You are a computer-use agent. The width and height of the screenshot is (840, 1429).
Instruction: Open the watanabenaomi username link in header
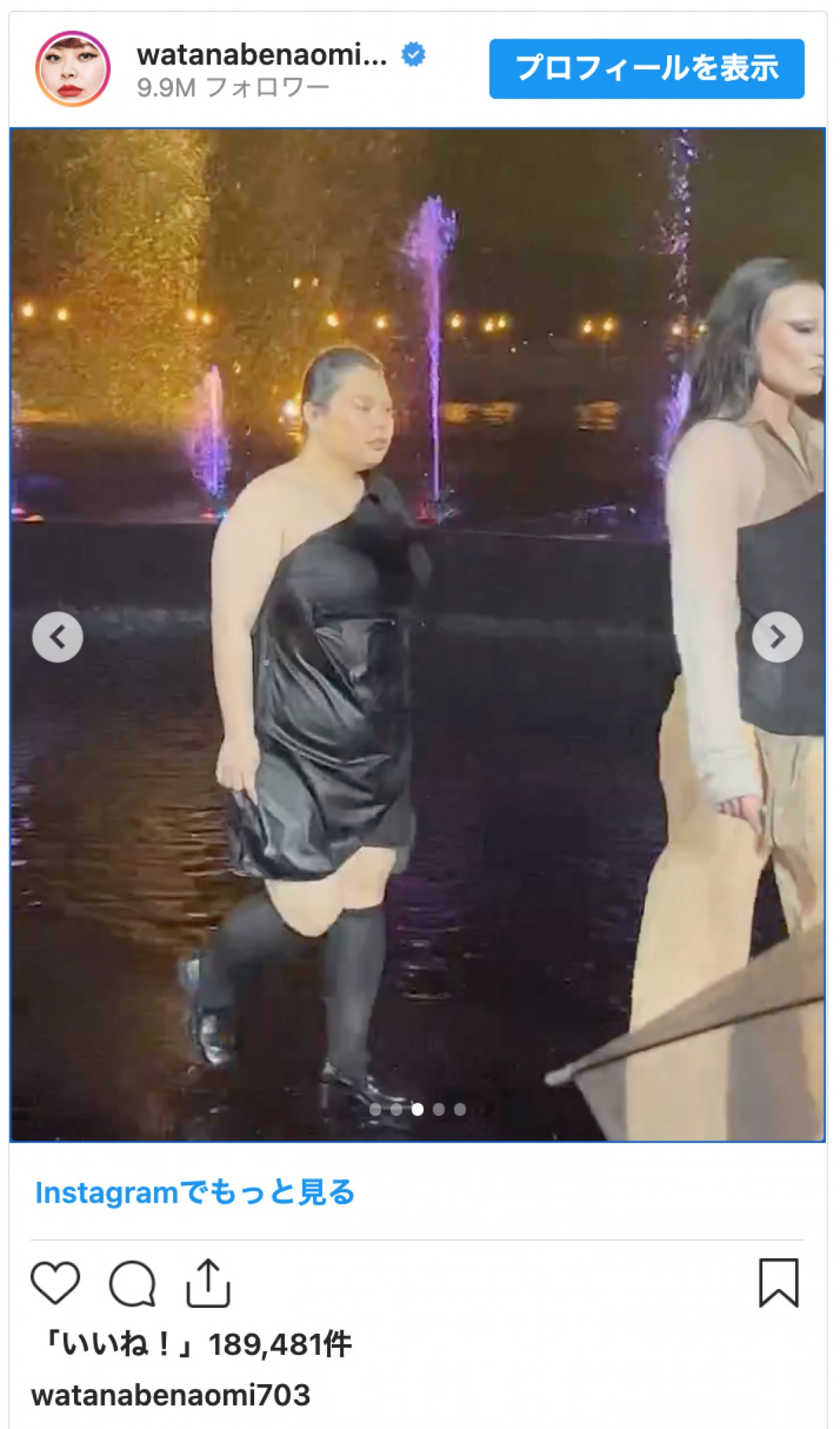coord(262,55)
